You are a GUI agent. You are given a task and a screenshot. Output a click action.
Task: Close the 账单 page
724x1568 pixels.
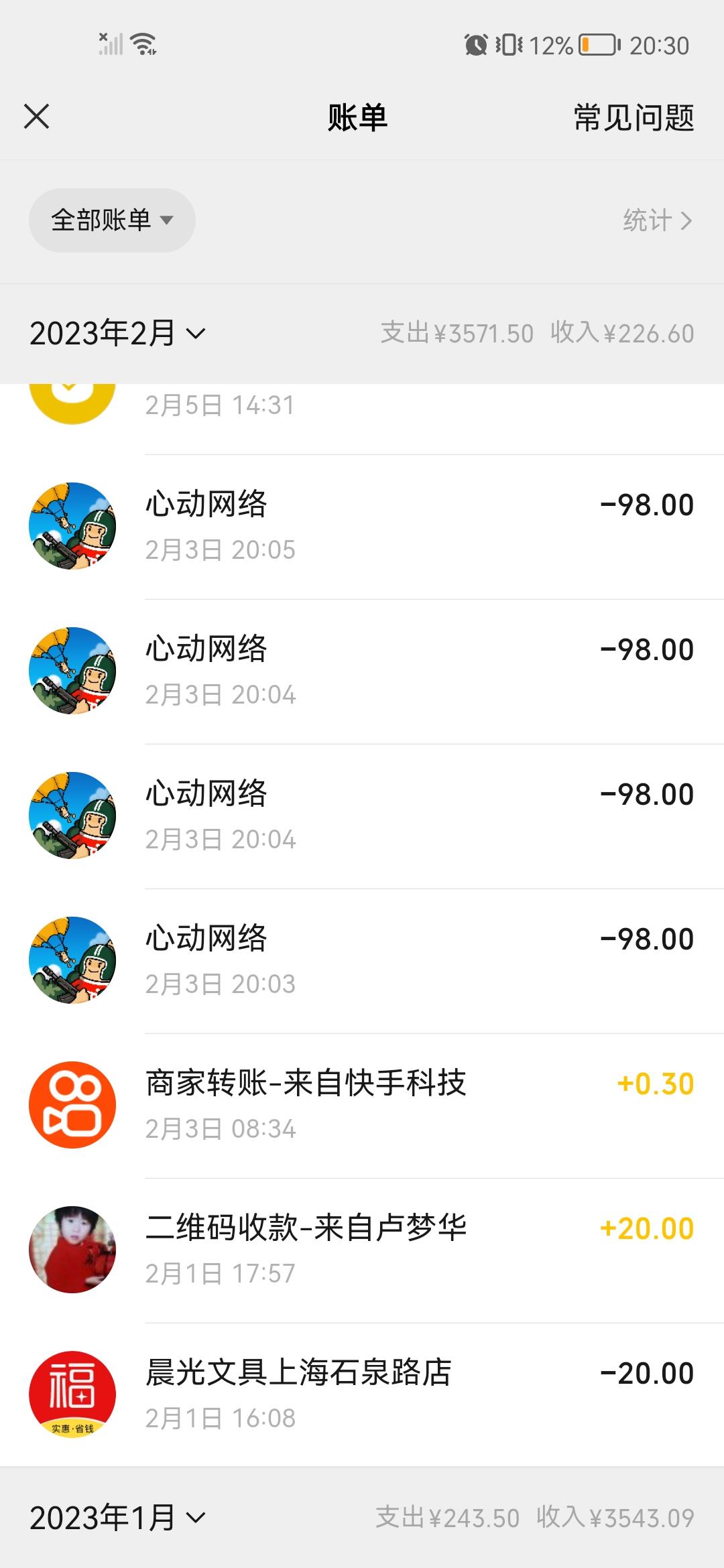coord(37,117)
